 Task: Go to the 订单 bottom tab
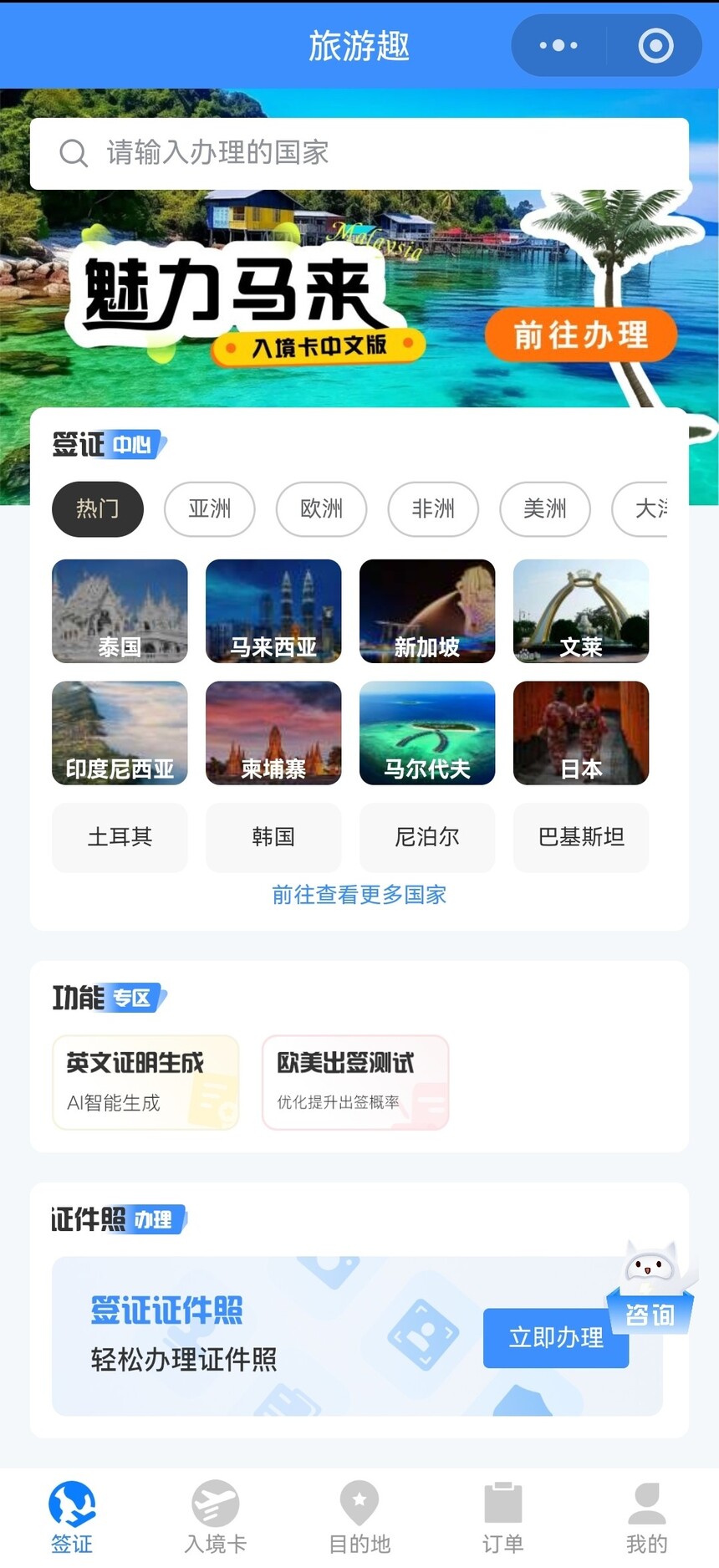pyautogui.click(x=503, y=1517)
